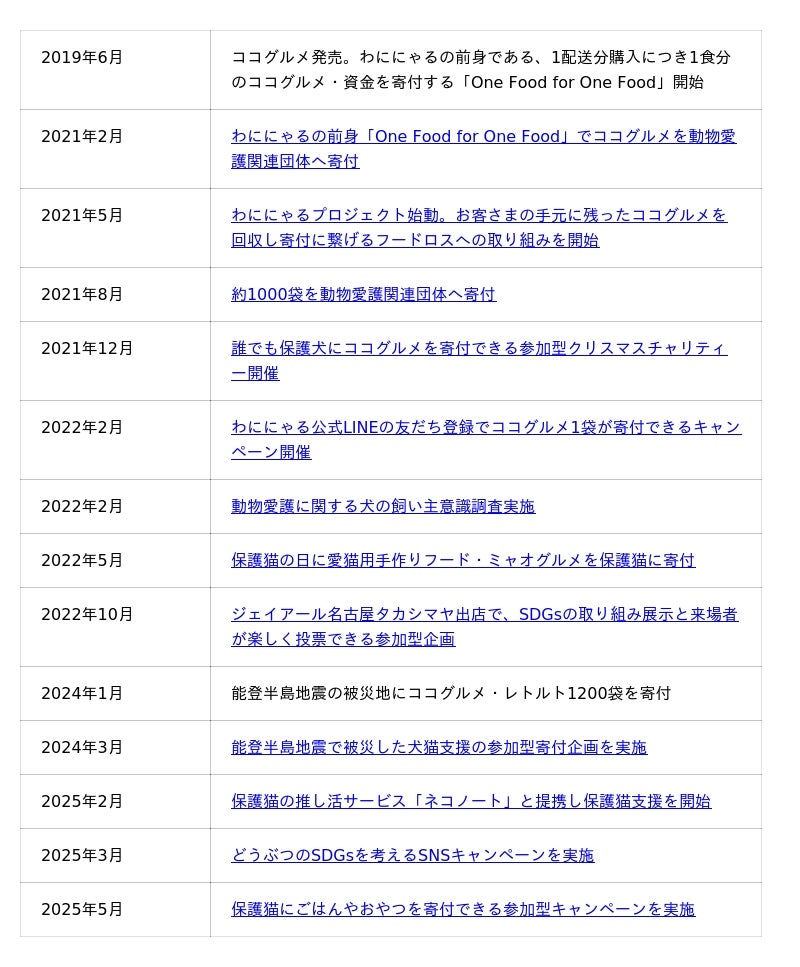Open the どうぶつのSDGsを考えるSNSキャンペーン link

[412, 855]
